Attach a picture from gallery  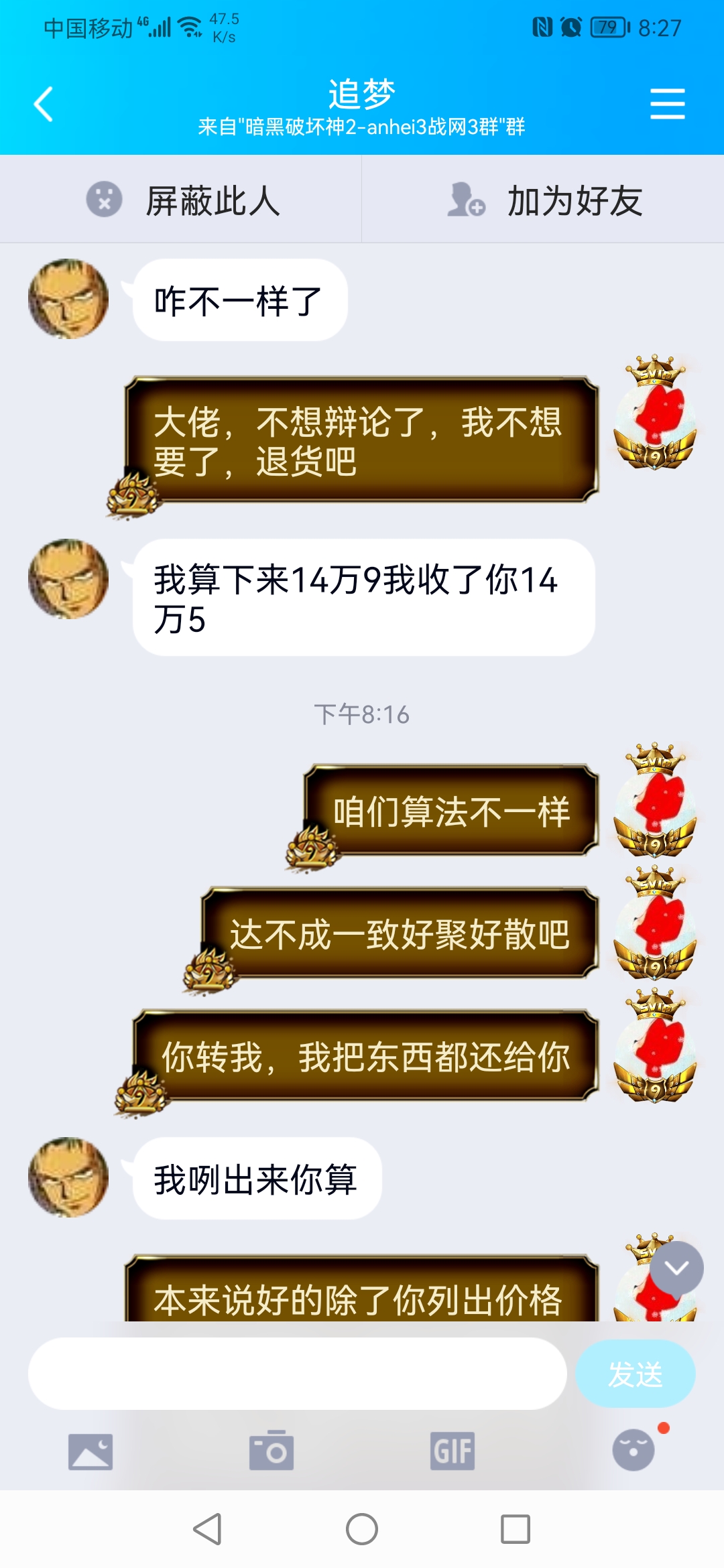coord(90,1451)
